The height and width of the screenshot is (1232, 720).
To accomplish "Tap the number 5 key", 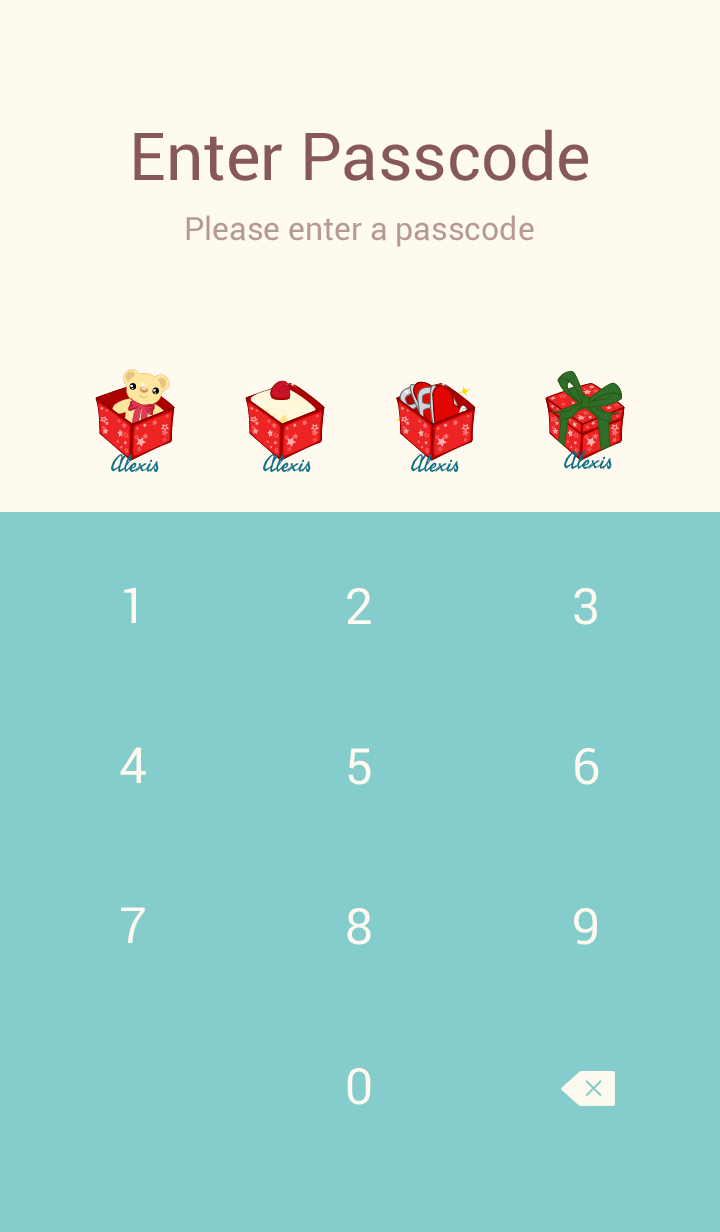I will click(x=359, y=767).
